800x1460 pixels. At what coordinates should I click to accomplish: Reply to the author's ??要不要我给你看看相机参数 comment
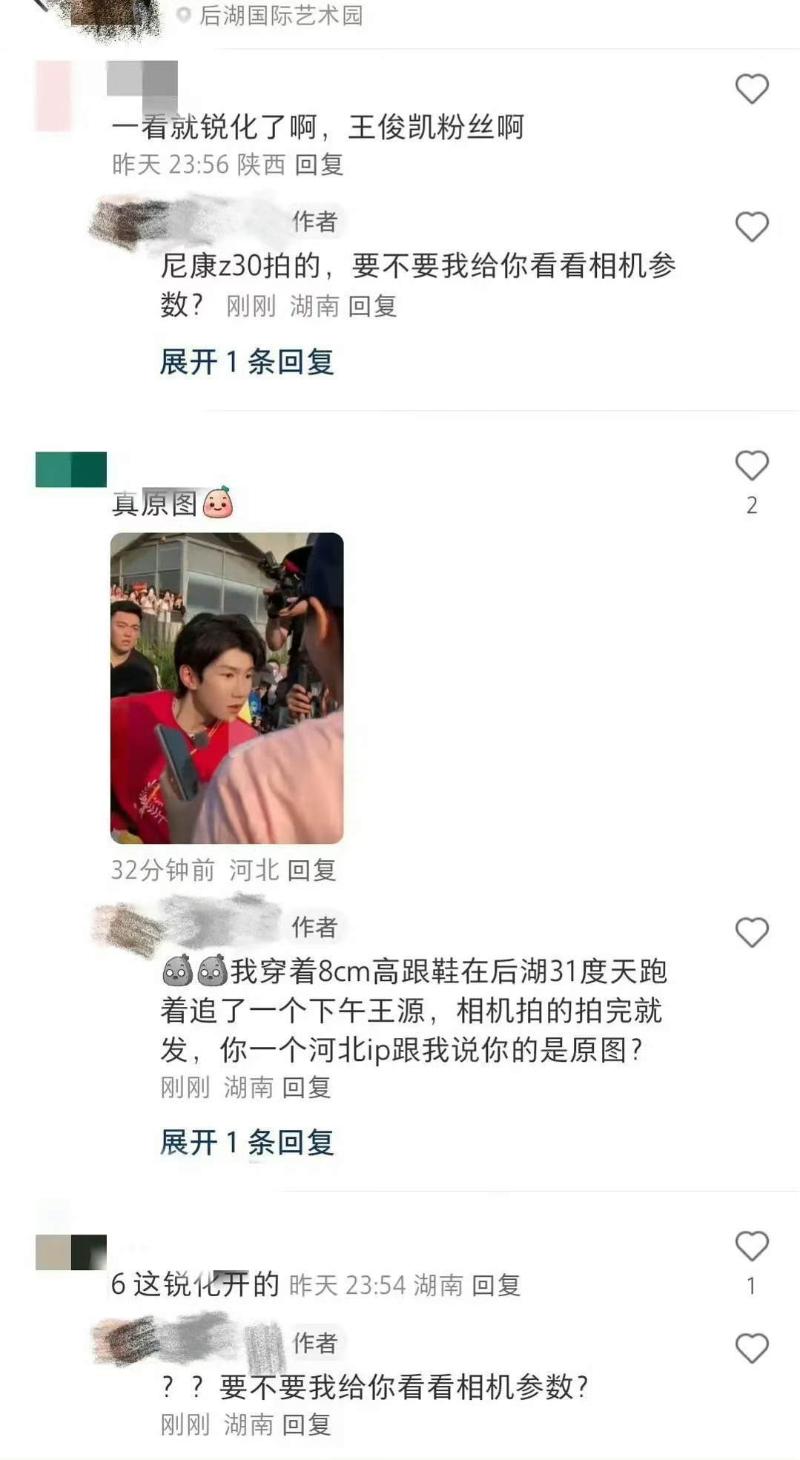click(306, 1425)
